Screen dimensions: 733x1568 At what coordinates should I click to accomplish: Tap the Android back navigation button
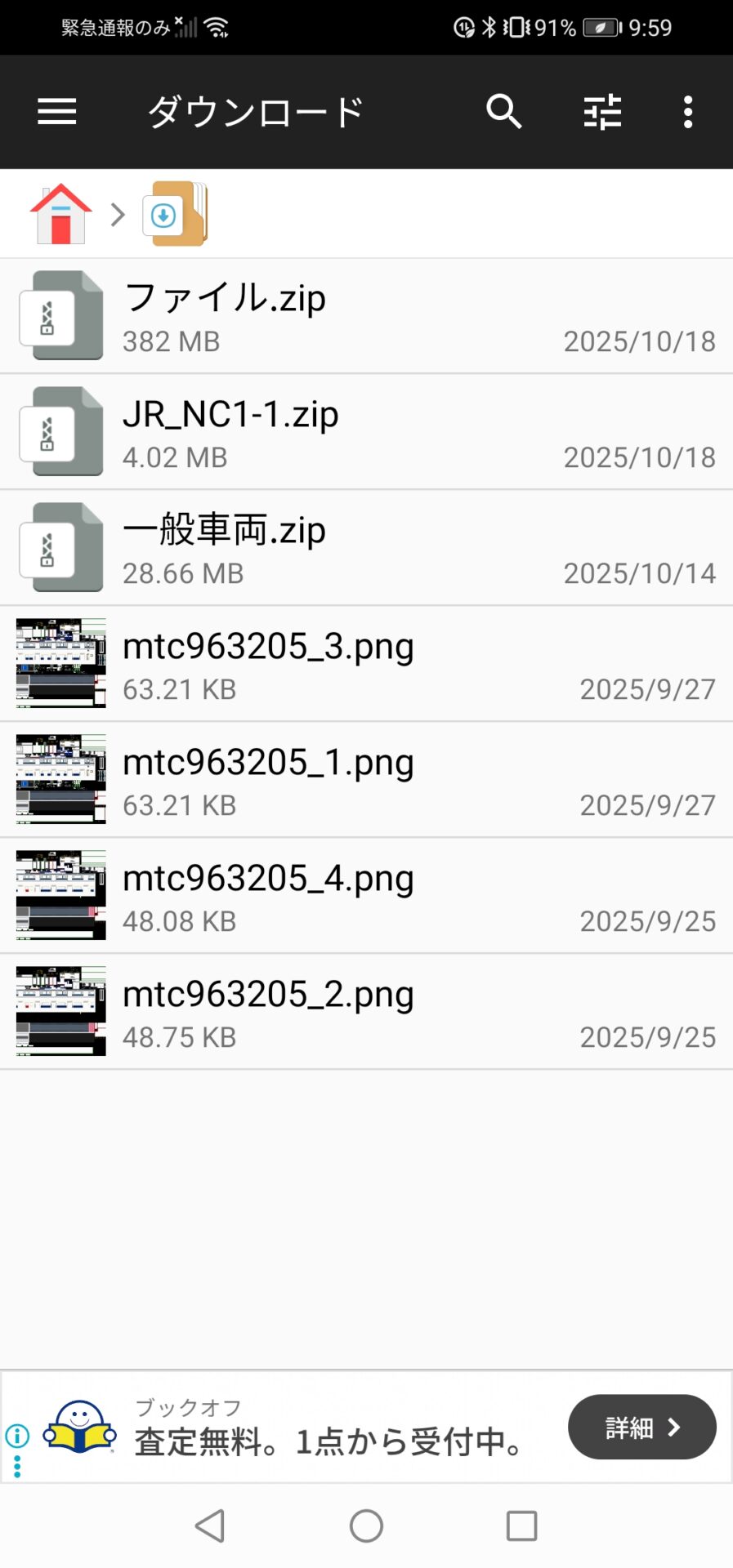(210, 1526)
